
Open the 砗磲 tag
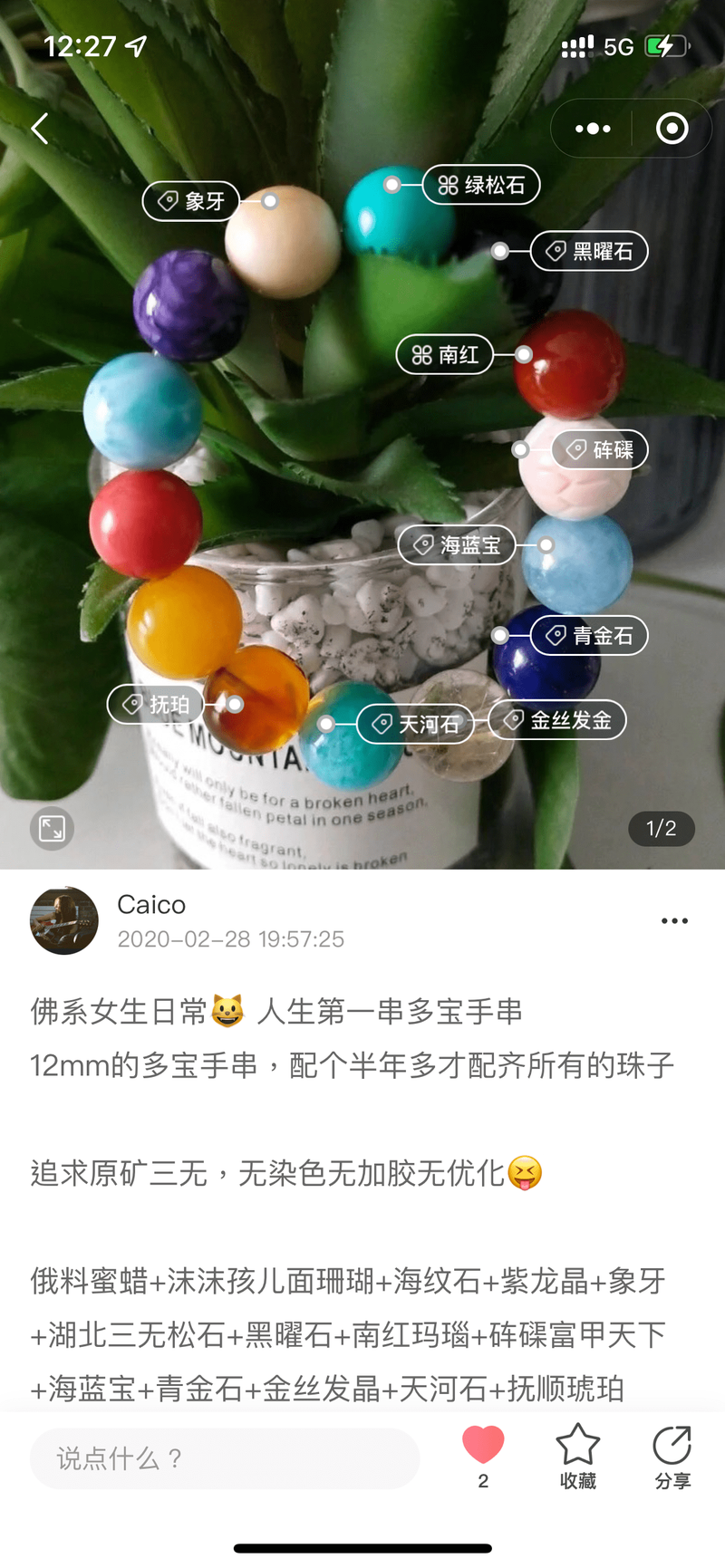pos(600,449)
